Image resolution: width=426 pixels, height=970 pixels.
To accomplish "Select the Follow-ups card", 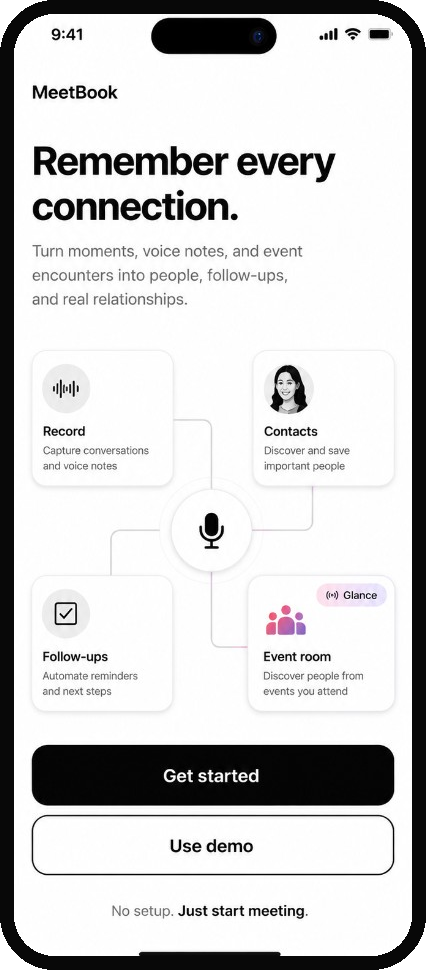I will click(x=103, y=643).
